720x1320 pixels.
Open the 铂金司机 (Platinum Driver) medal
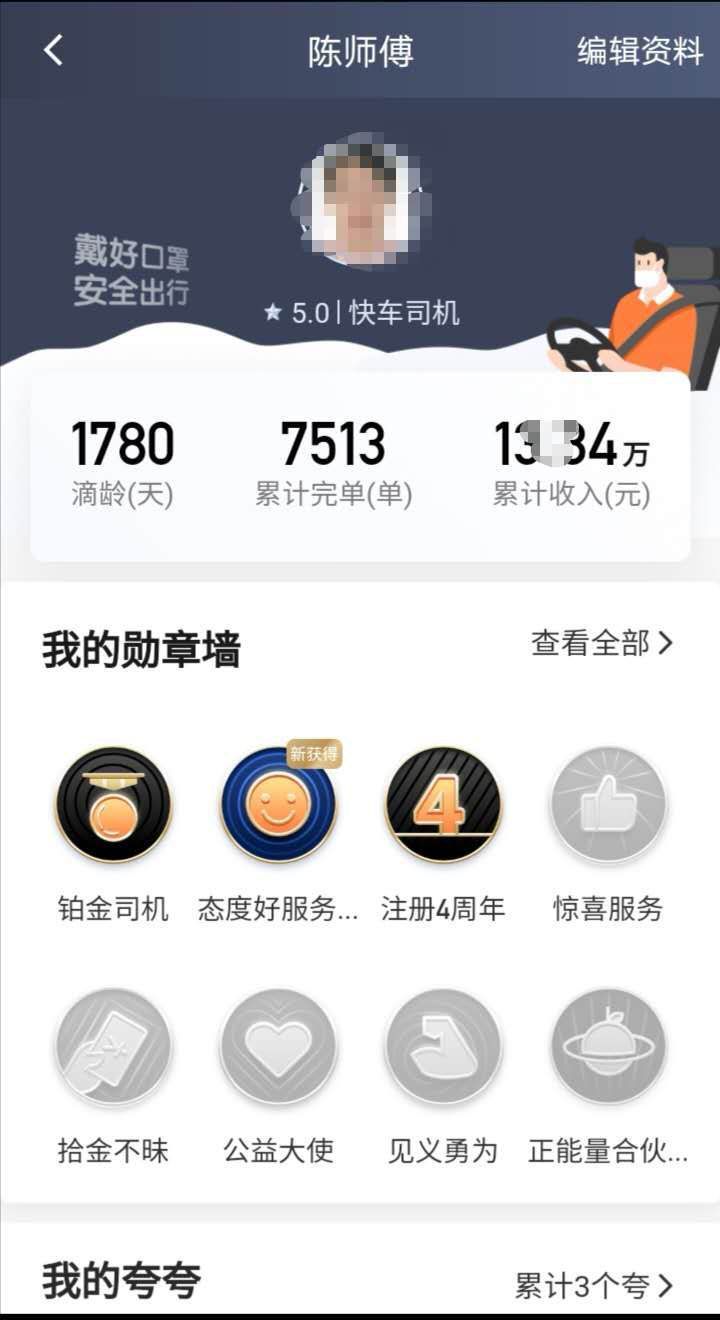[x=113, y=805]
